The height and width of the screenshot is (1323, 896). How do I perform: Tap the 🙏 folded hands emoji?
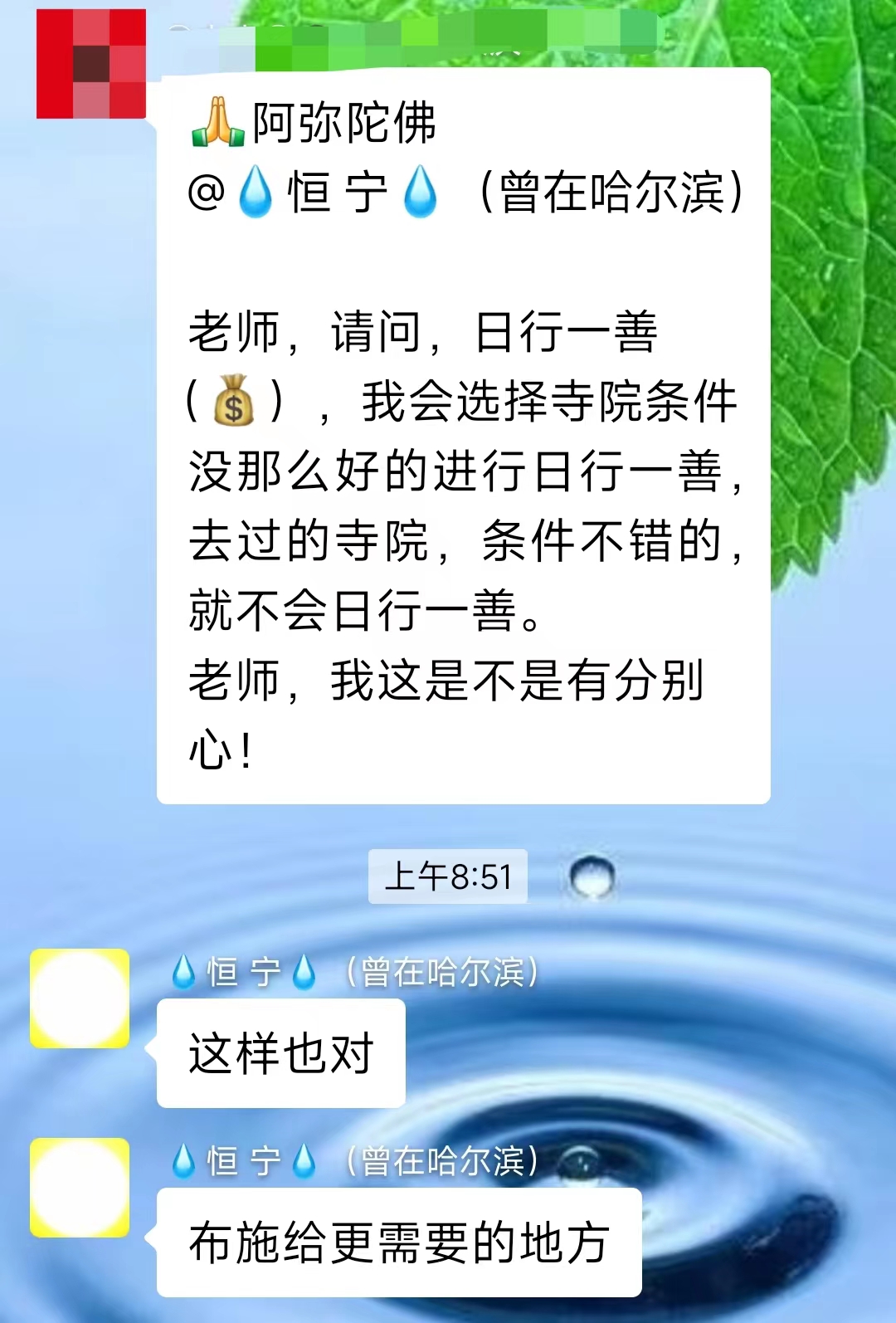pyautogui.click(x=217, y=123)
